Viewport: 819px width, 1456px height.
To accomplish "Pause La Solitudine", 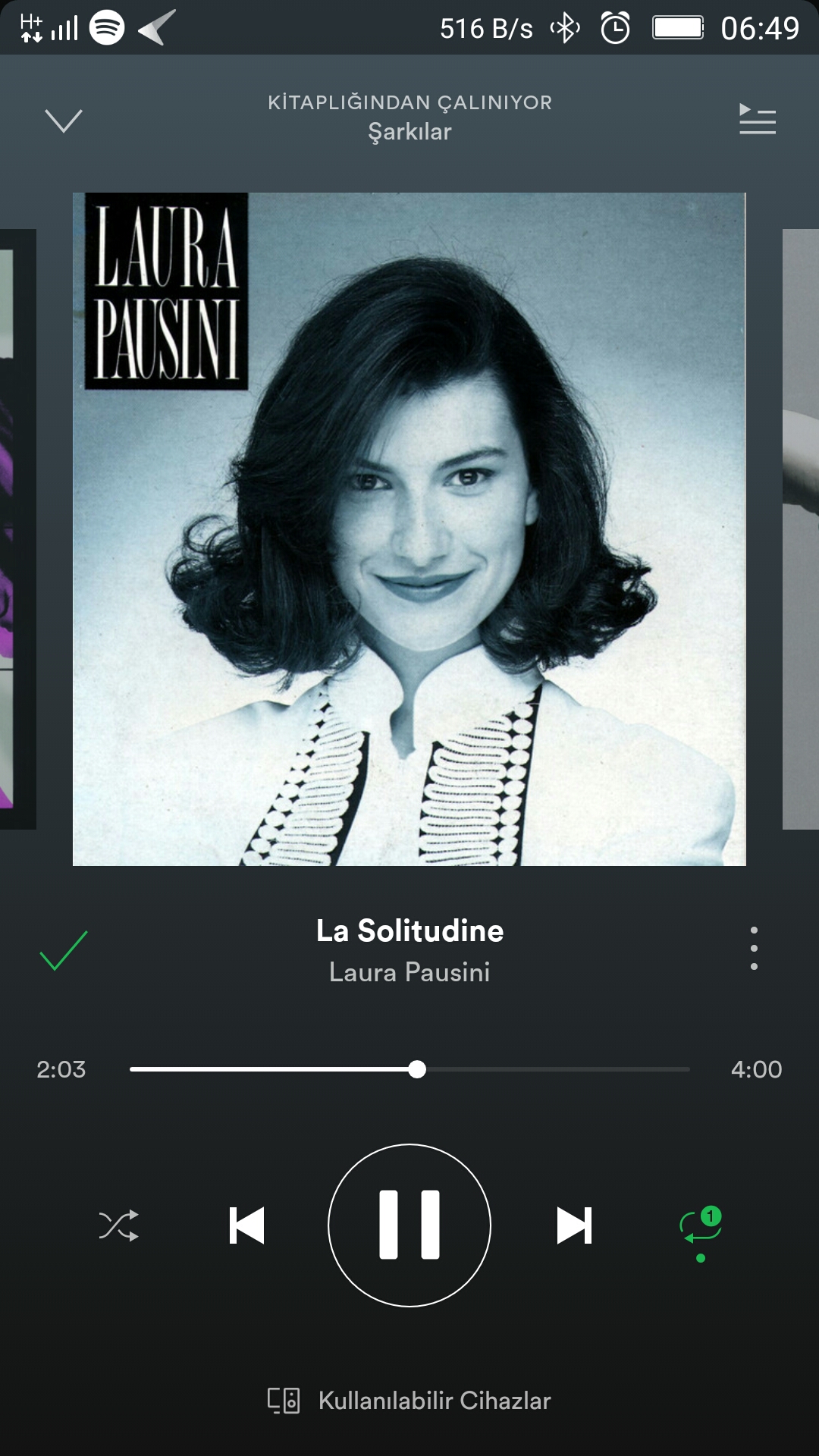I will 409,1225.
